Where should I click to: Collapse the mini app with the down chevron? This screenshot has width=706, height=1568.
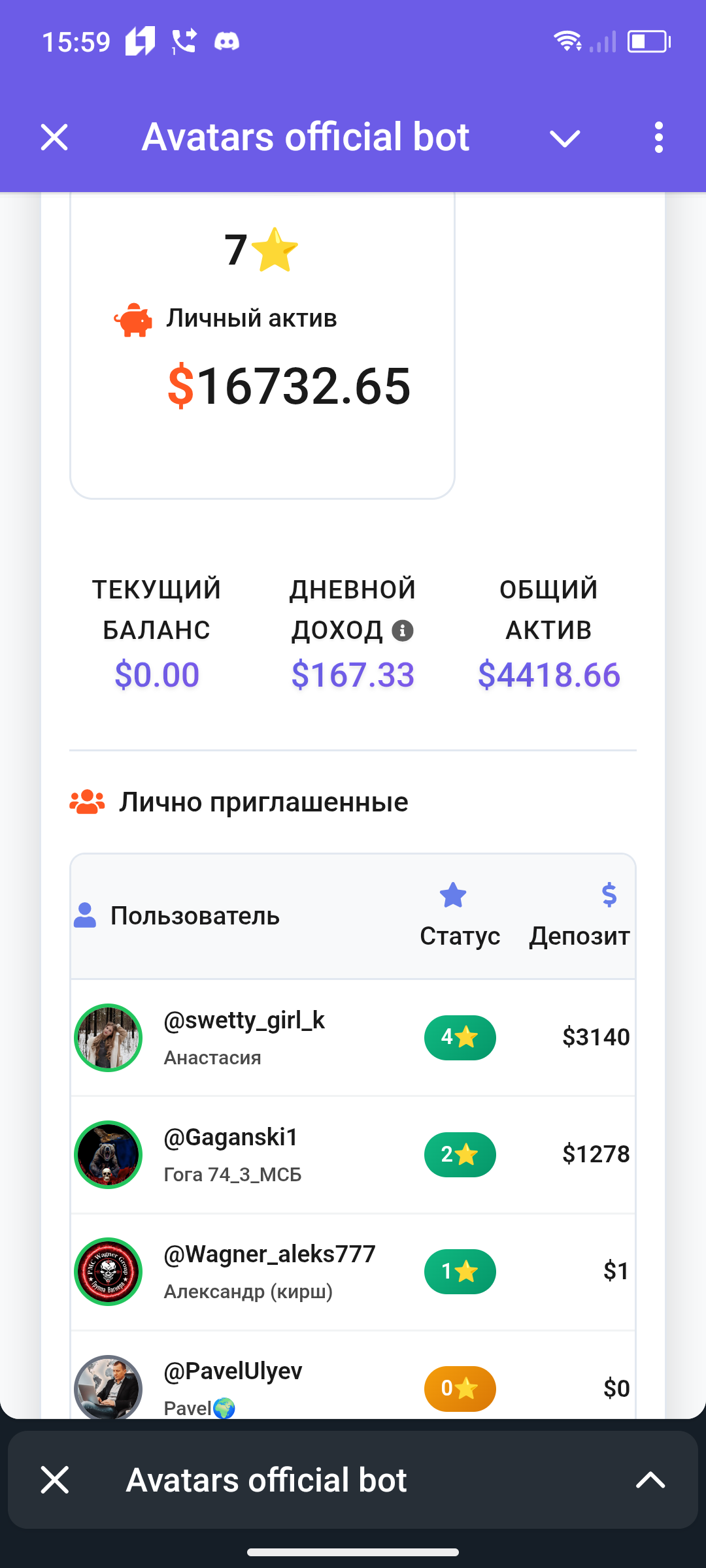pos(565,138)
